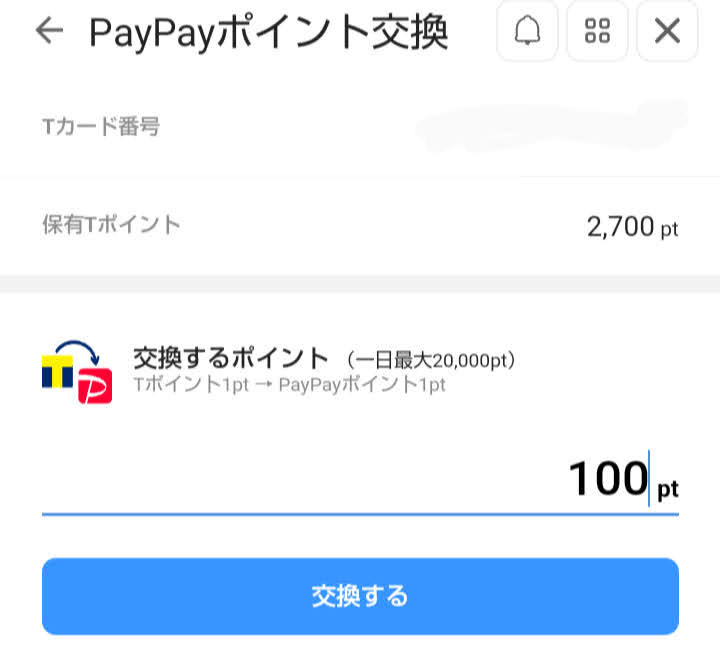Screen dimensions: 720x657
Task: Close the PayPay point exchange screen
Action: click(667, 32)
